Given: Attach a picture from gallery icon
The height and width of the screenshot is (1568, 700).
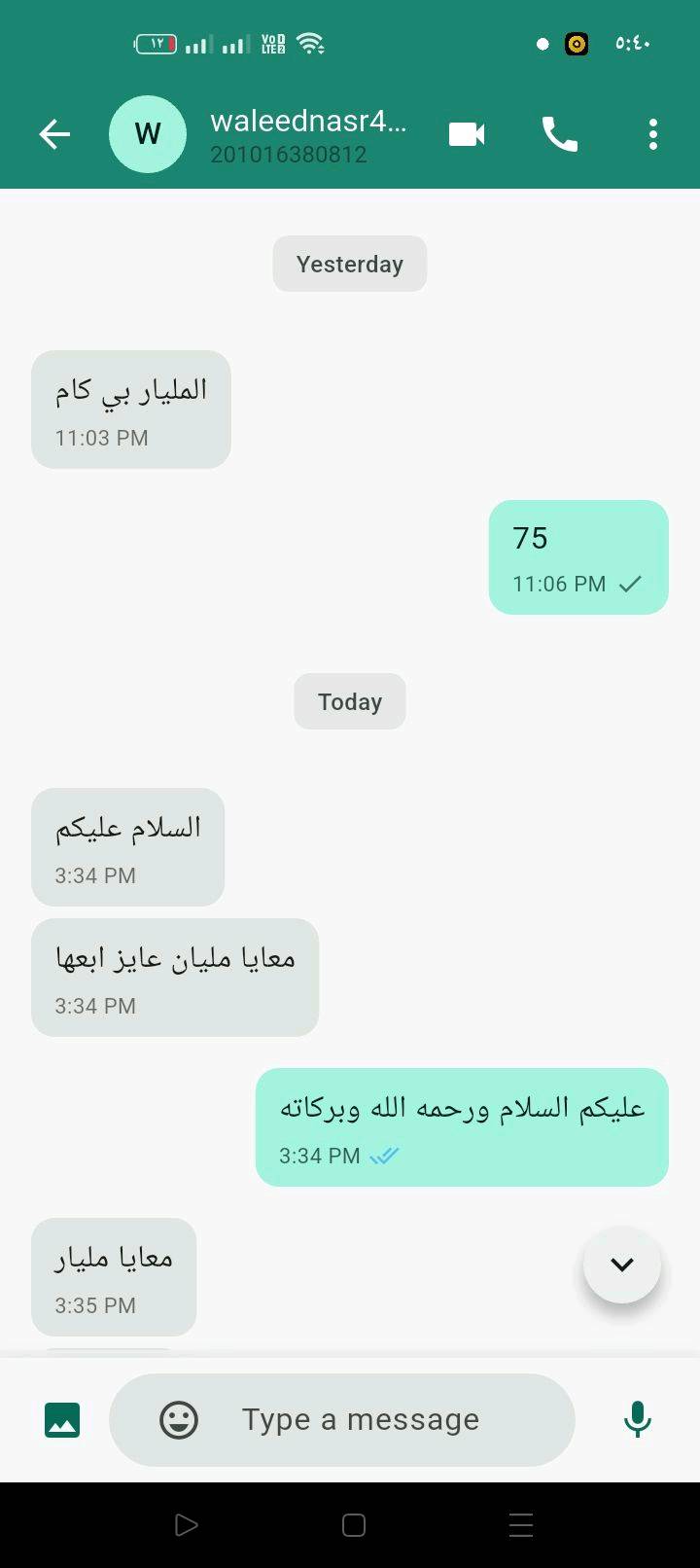Looking at the screenshot, I should tap(62, 1420).
